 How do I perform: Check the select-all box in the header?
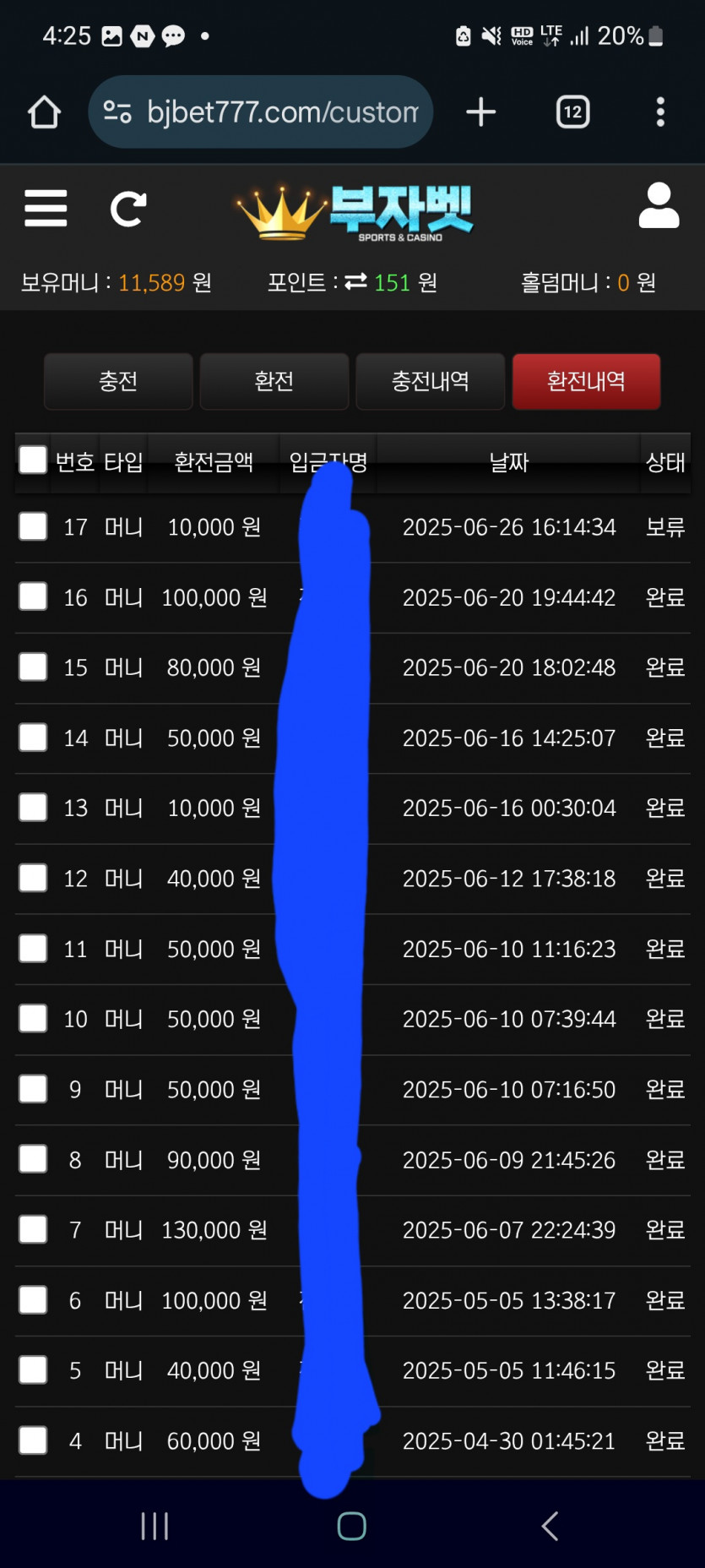click(x=33, y=460)
